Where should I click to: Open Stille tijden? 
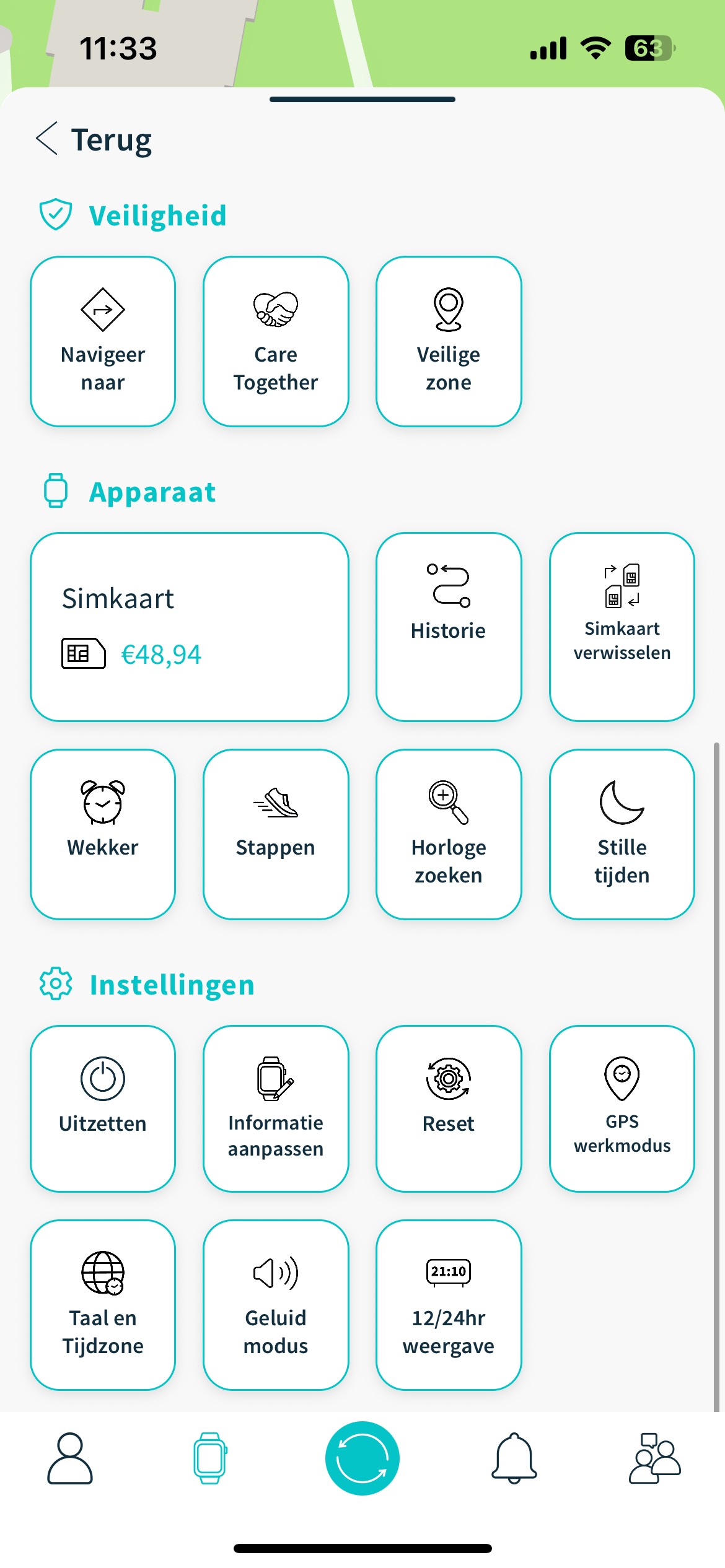click(x=622, y=834)
